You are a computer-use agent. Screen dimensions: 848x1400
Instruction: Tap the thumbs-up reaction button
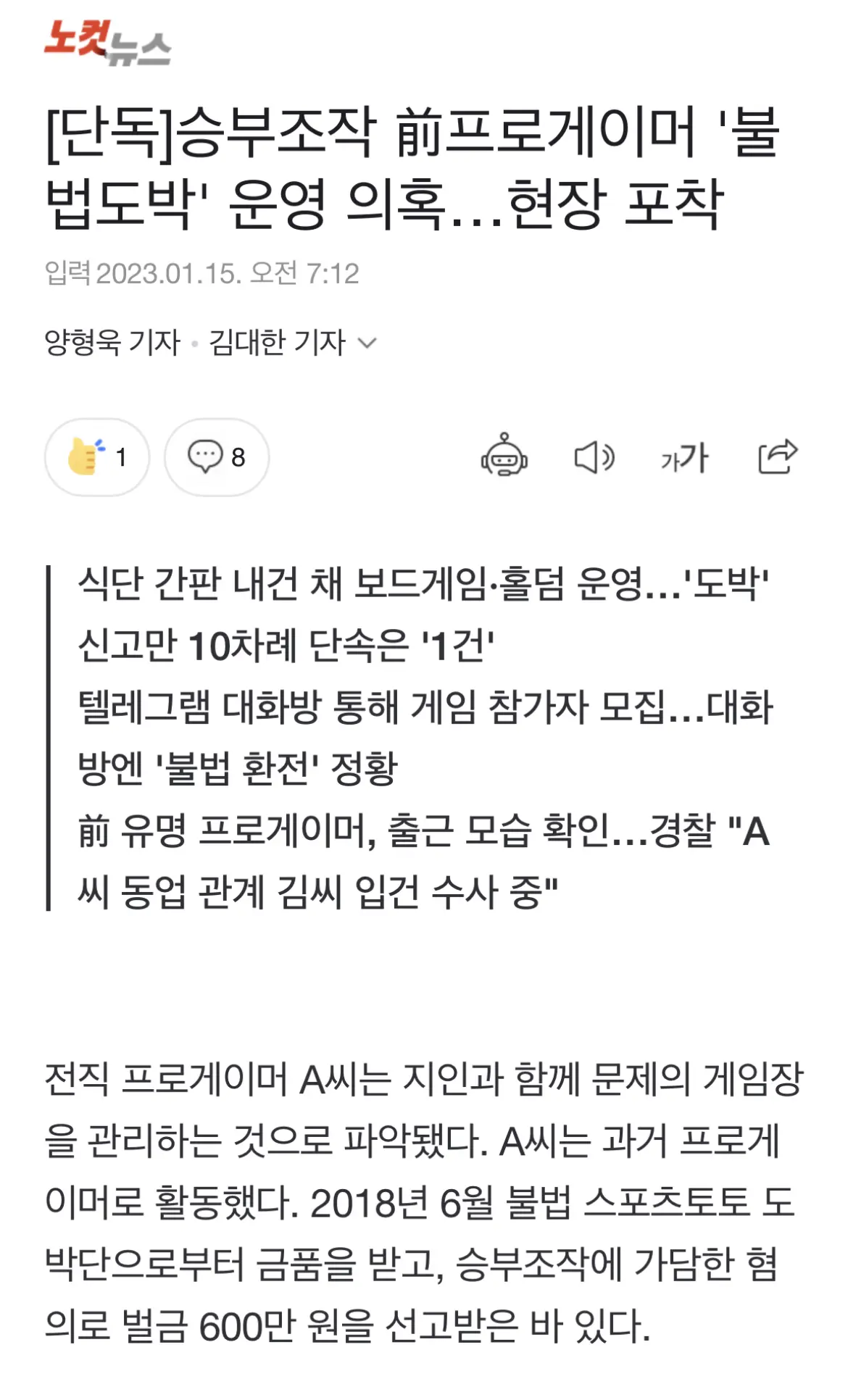pos(97,457)
